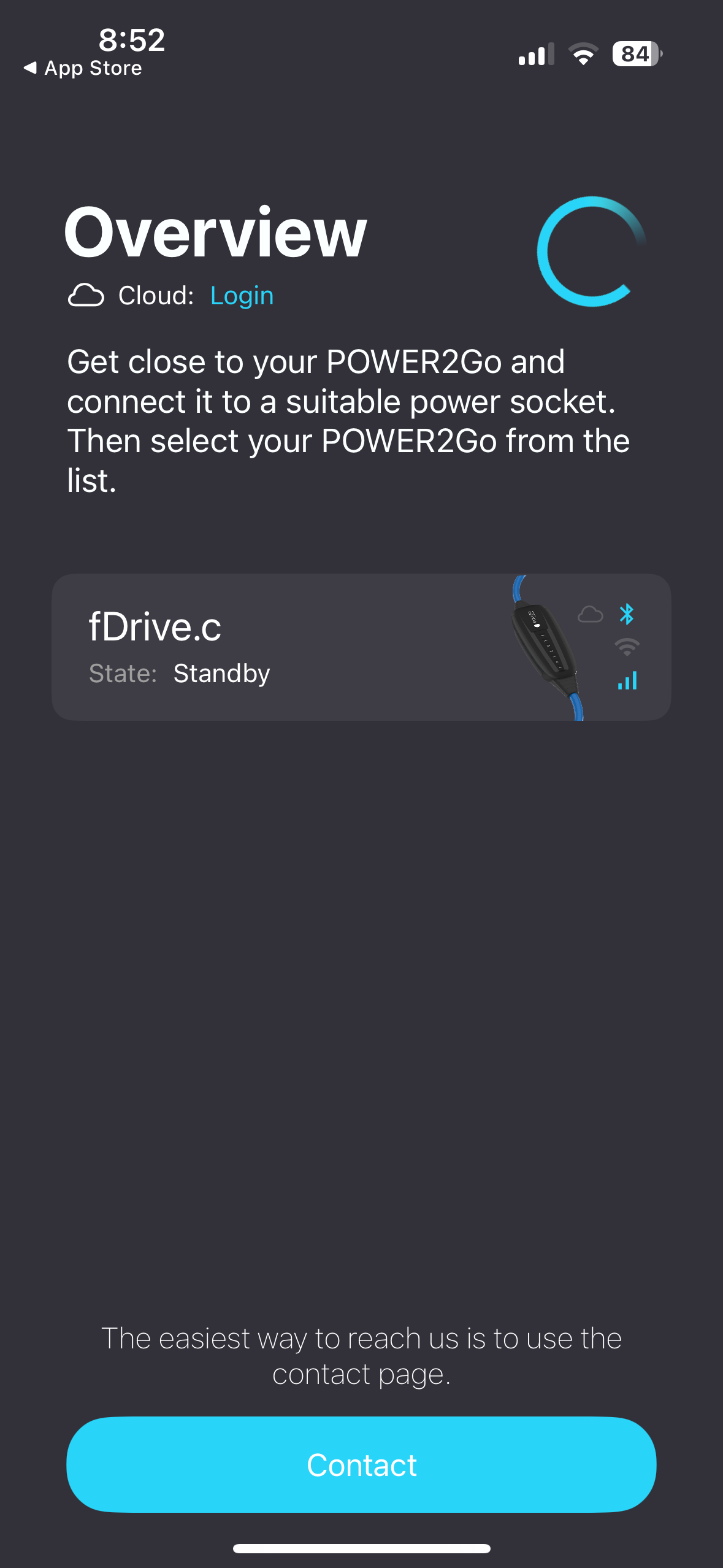723x1568 pixels.
Task: Tap the cloud icon next to Cloud label
Action: [x=86, y=295]
